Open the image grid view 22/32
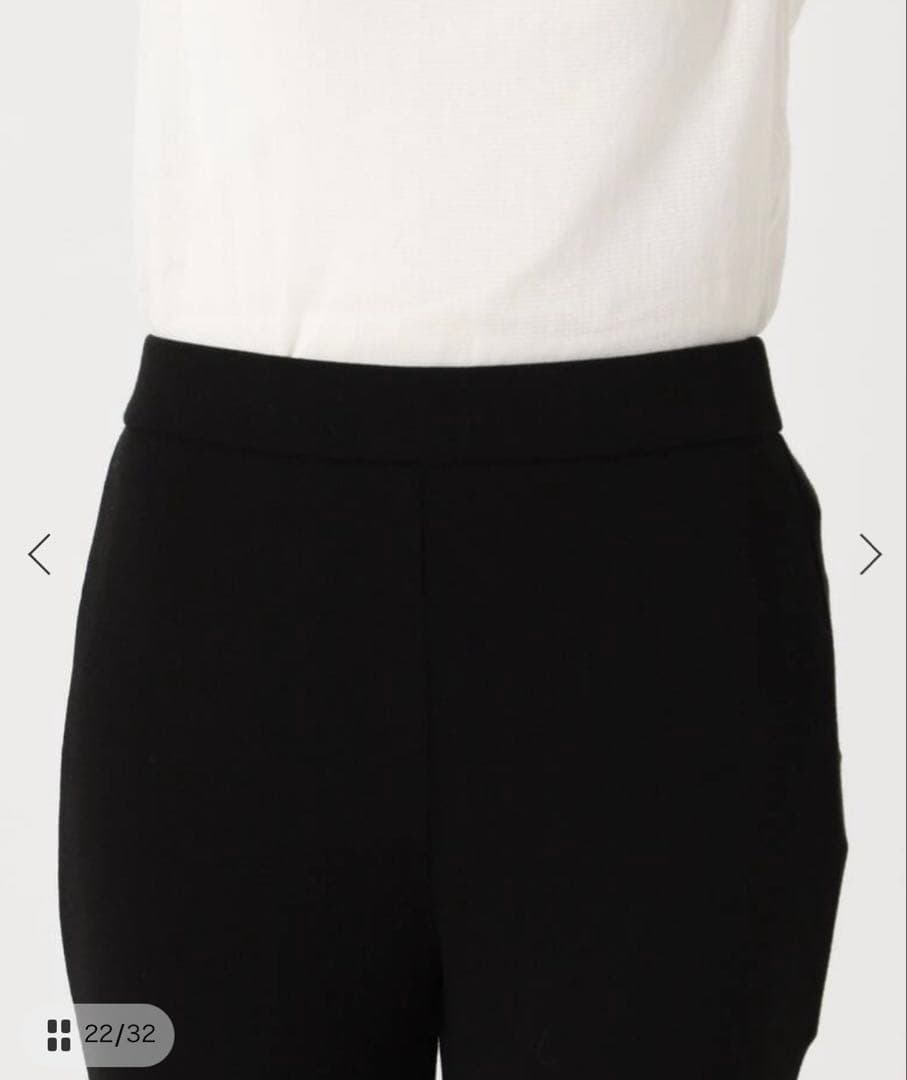Viewport: 907px width, 1080px height. click(102, 1034)
